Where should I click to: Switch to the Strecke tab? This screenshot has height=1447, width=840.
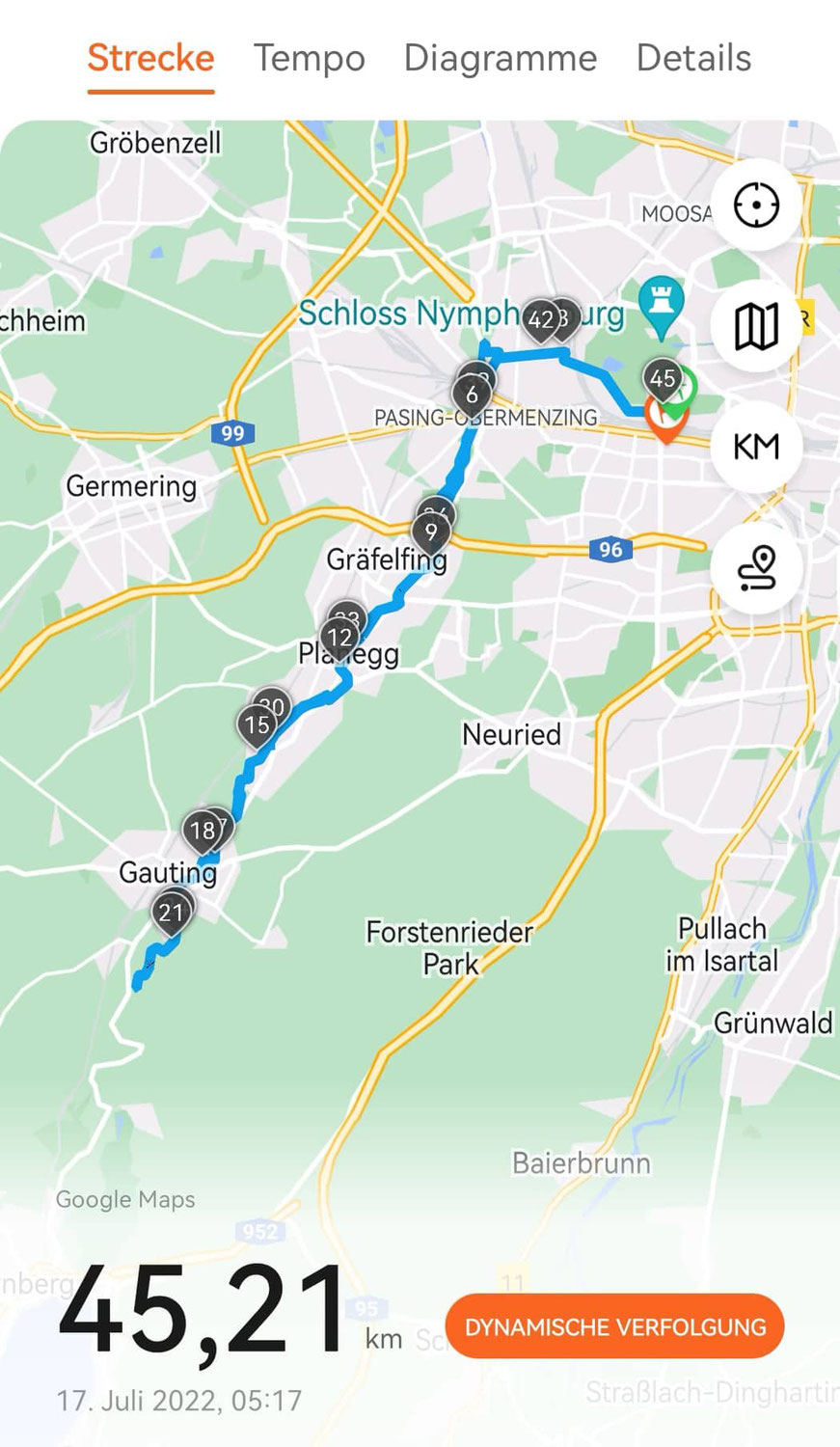click(x=150, y=59)
